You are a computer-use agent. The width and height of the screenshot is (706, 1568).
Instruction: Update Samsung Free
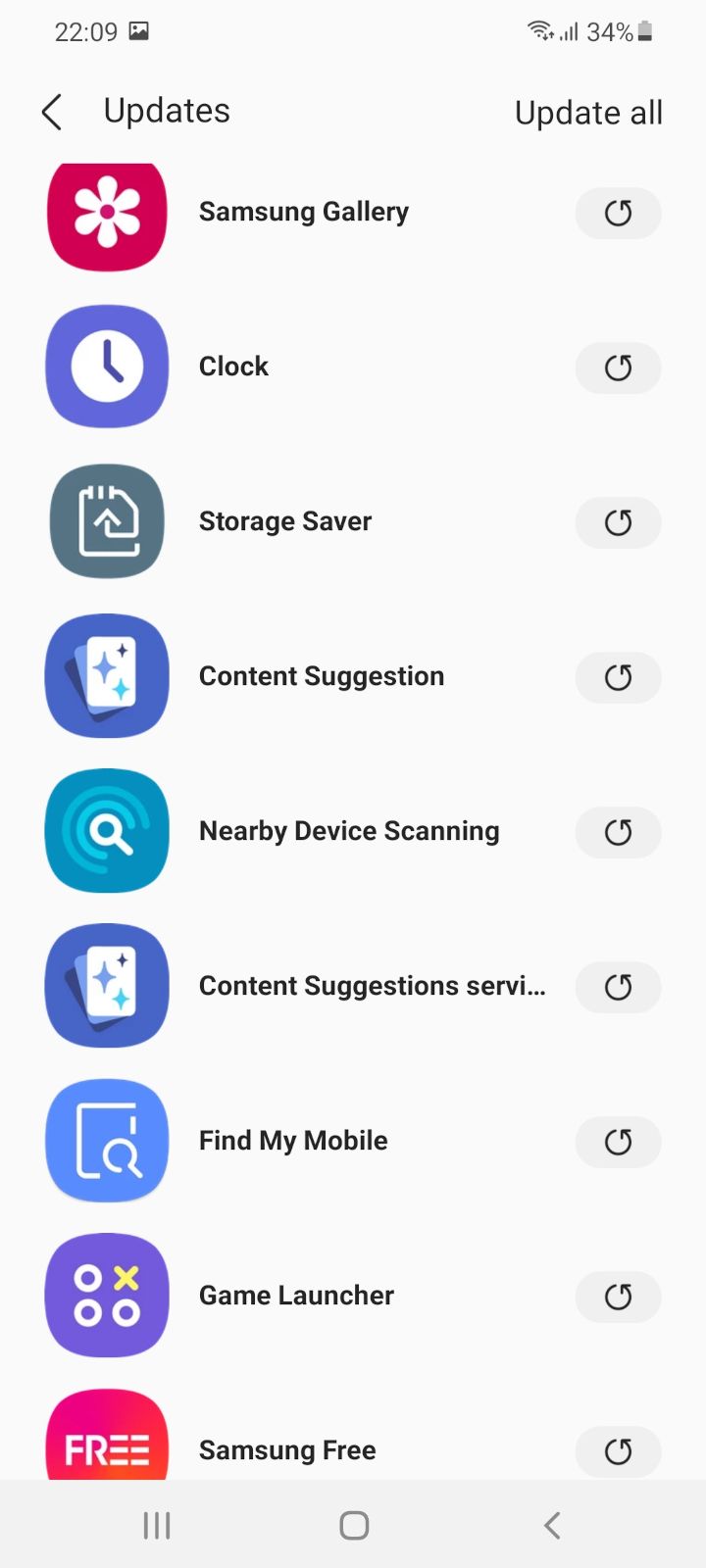618,1451
